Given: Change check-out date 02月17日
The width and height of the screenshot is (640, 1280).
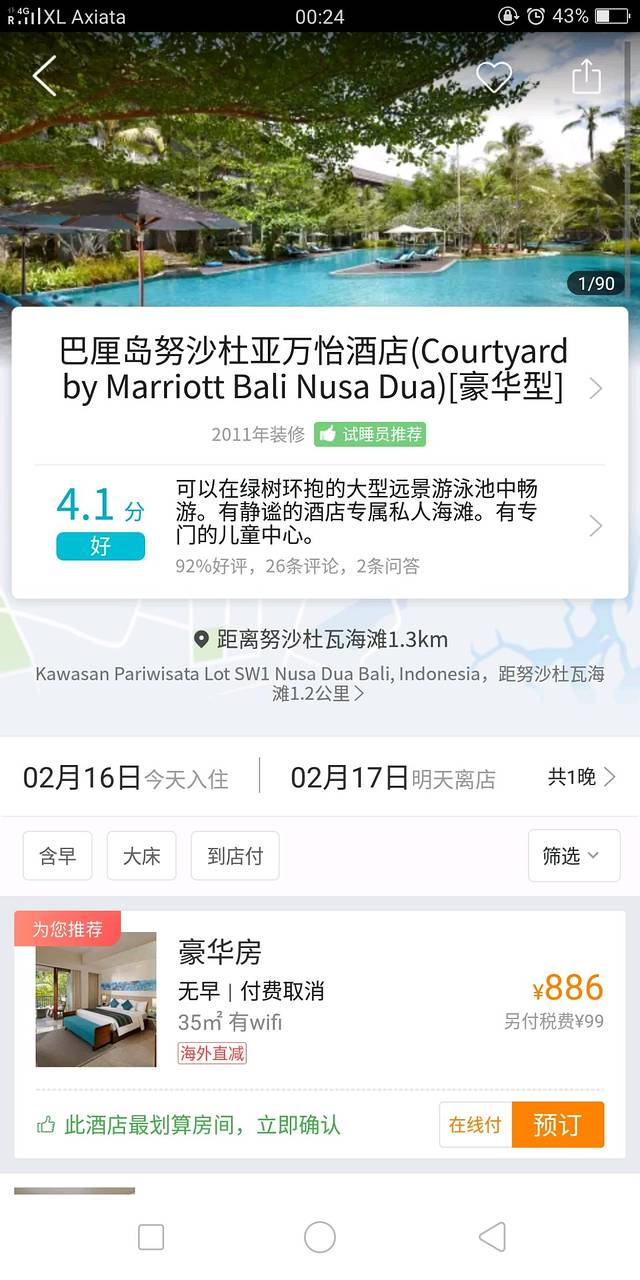Looking at the screenshot, I should (x=392, y=778).
